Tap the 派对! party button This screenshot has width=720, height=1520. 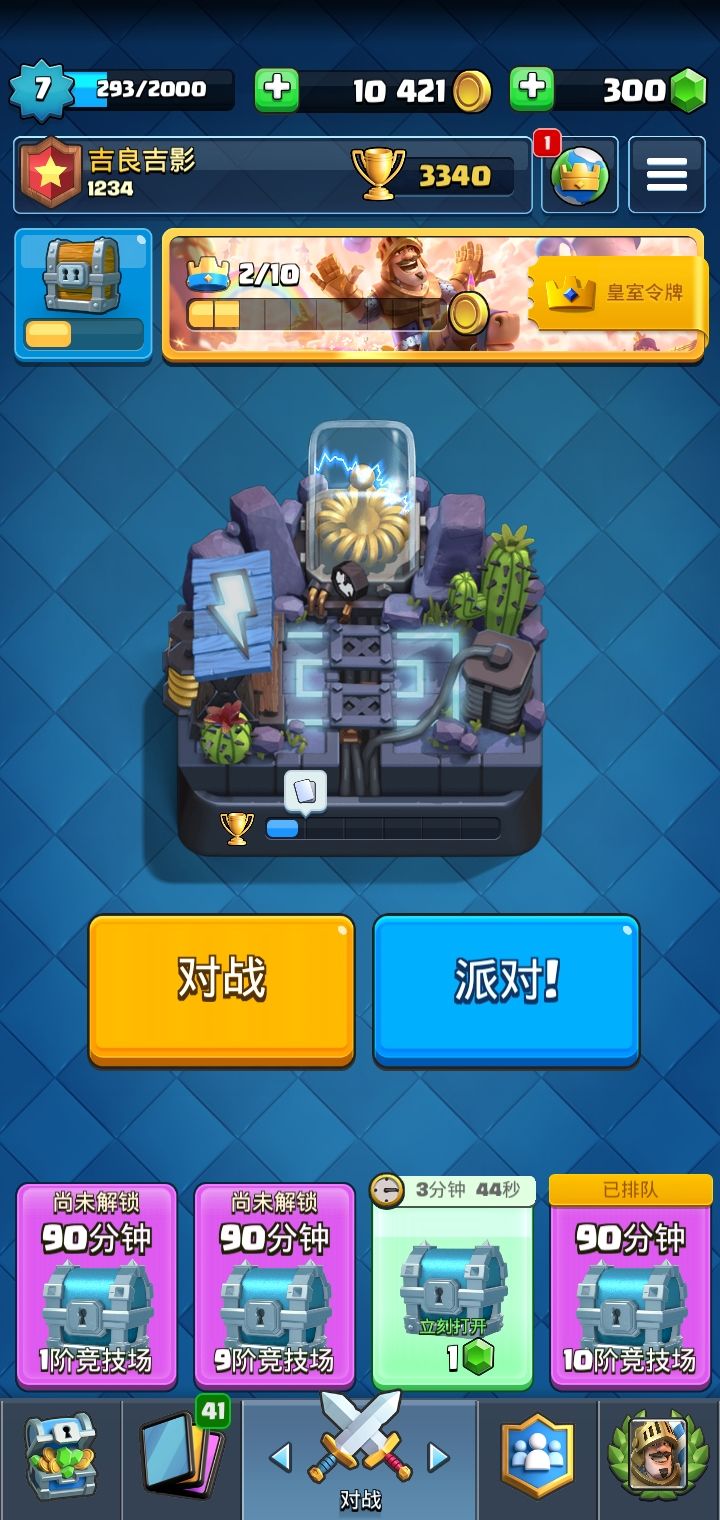[x=506, y=990]
